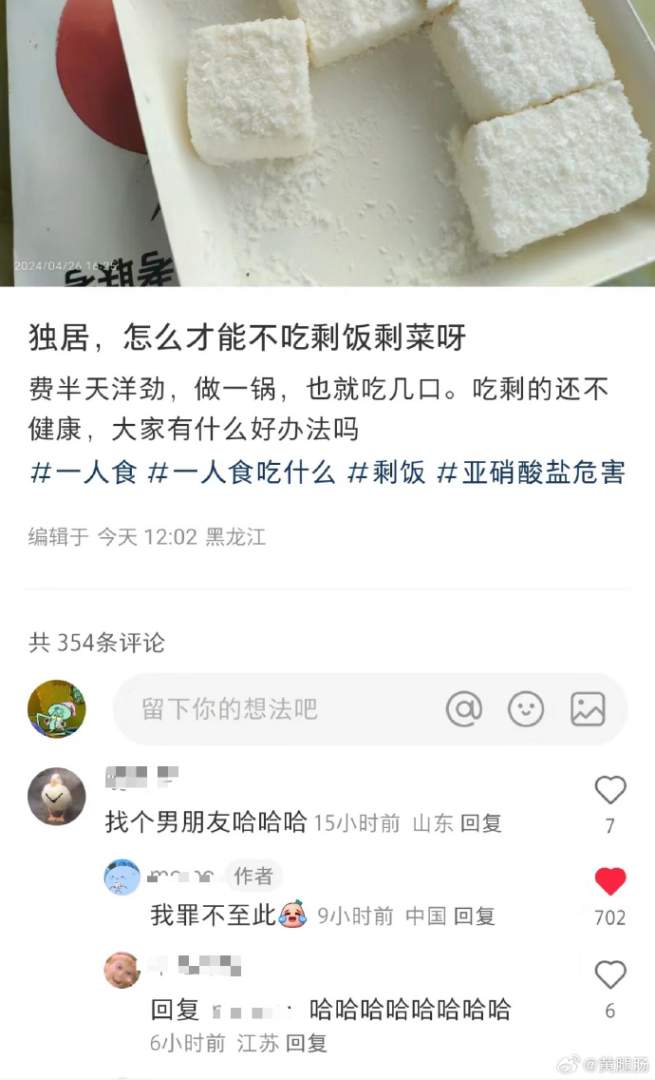Open the duck avatar of the 山东 commenter
This screenshot has width=655, height=1080.
(x=56, y=797)
